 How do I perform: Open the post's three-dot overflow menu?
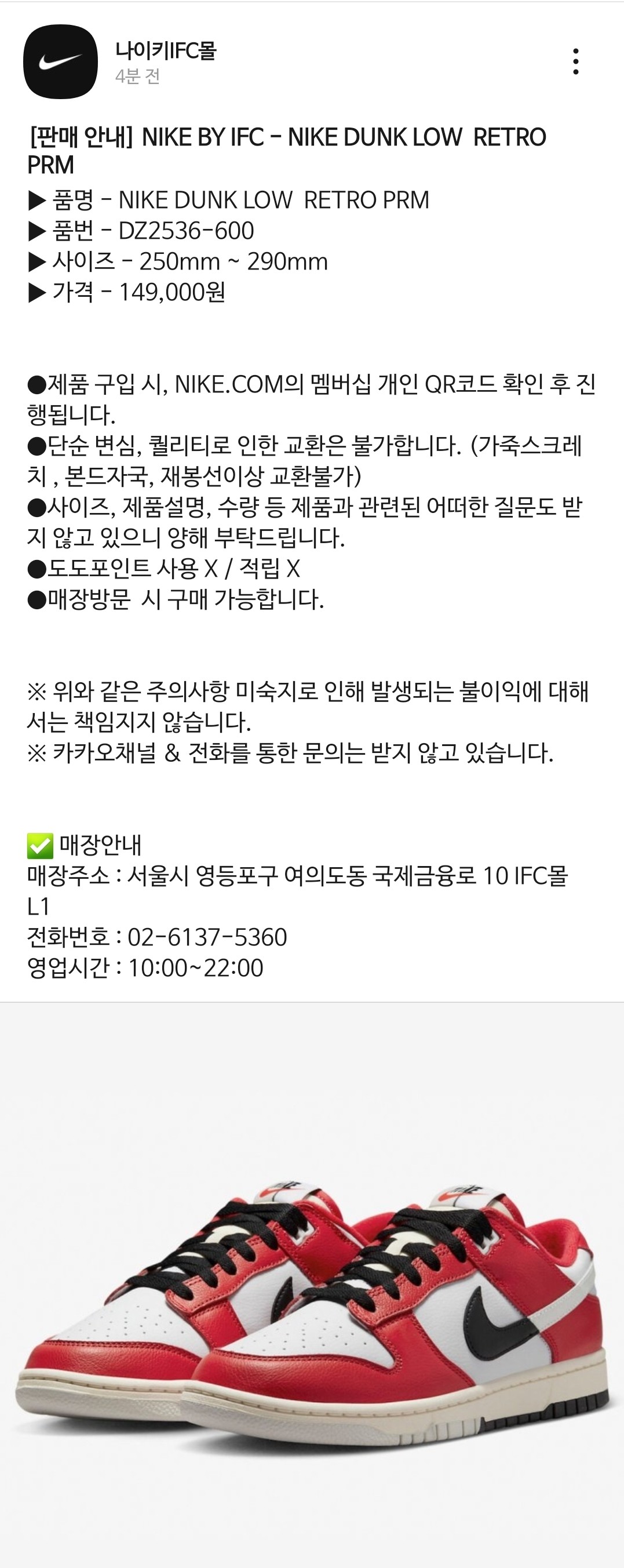click(575, 61)
